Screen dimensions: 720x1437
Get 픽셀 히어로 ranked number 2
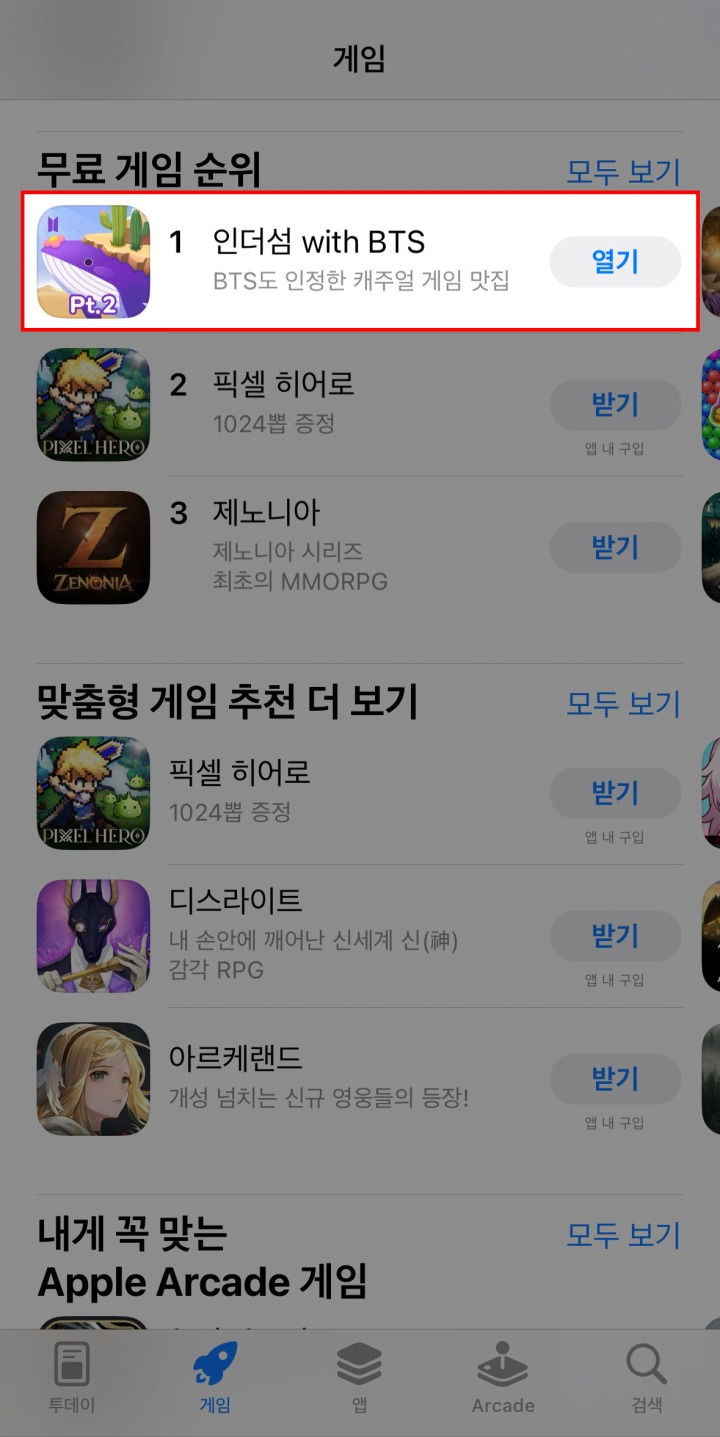(615, 405)
